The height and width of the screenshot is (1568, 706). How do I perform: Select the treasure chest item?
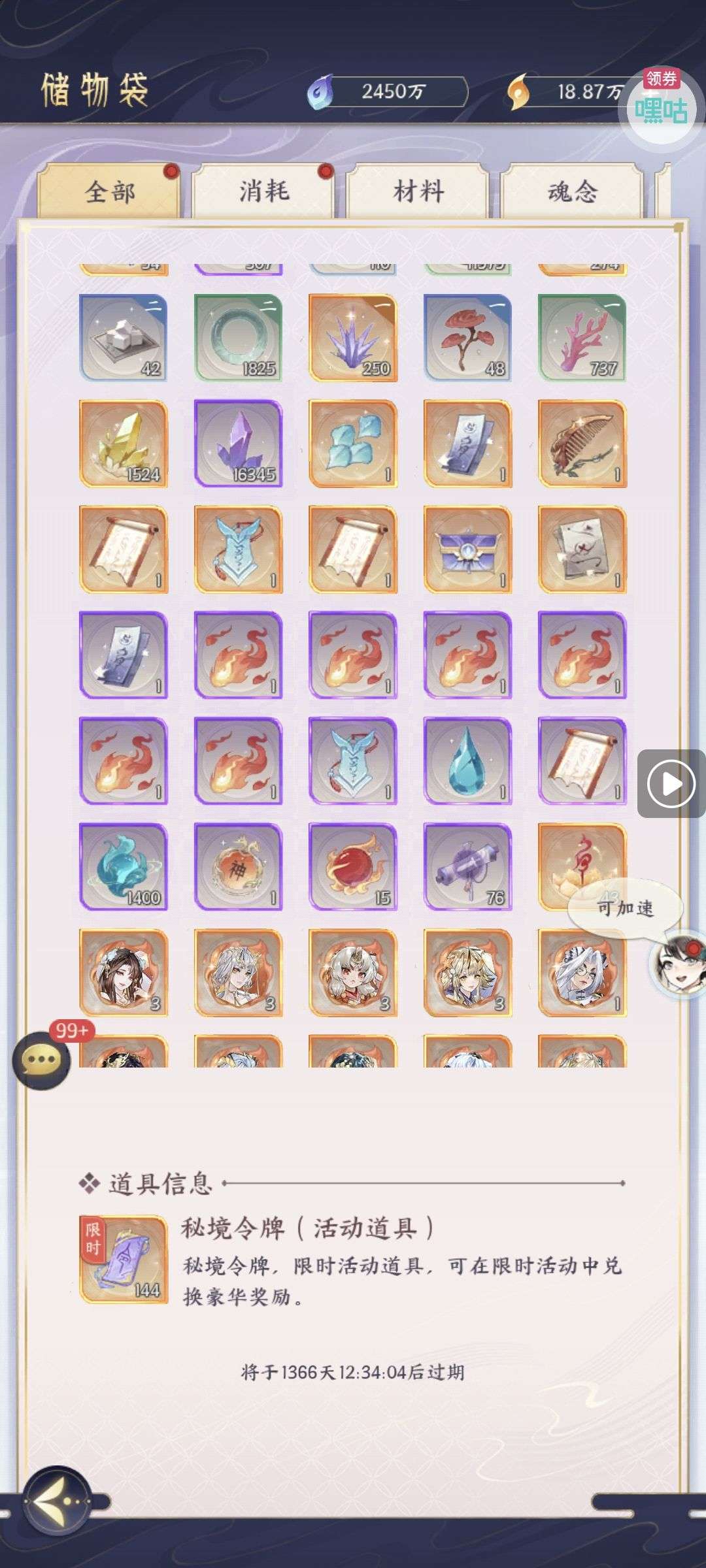[x=467, y=549]
